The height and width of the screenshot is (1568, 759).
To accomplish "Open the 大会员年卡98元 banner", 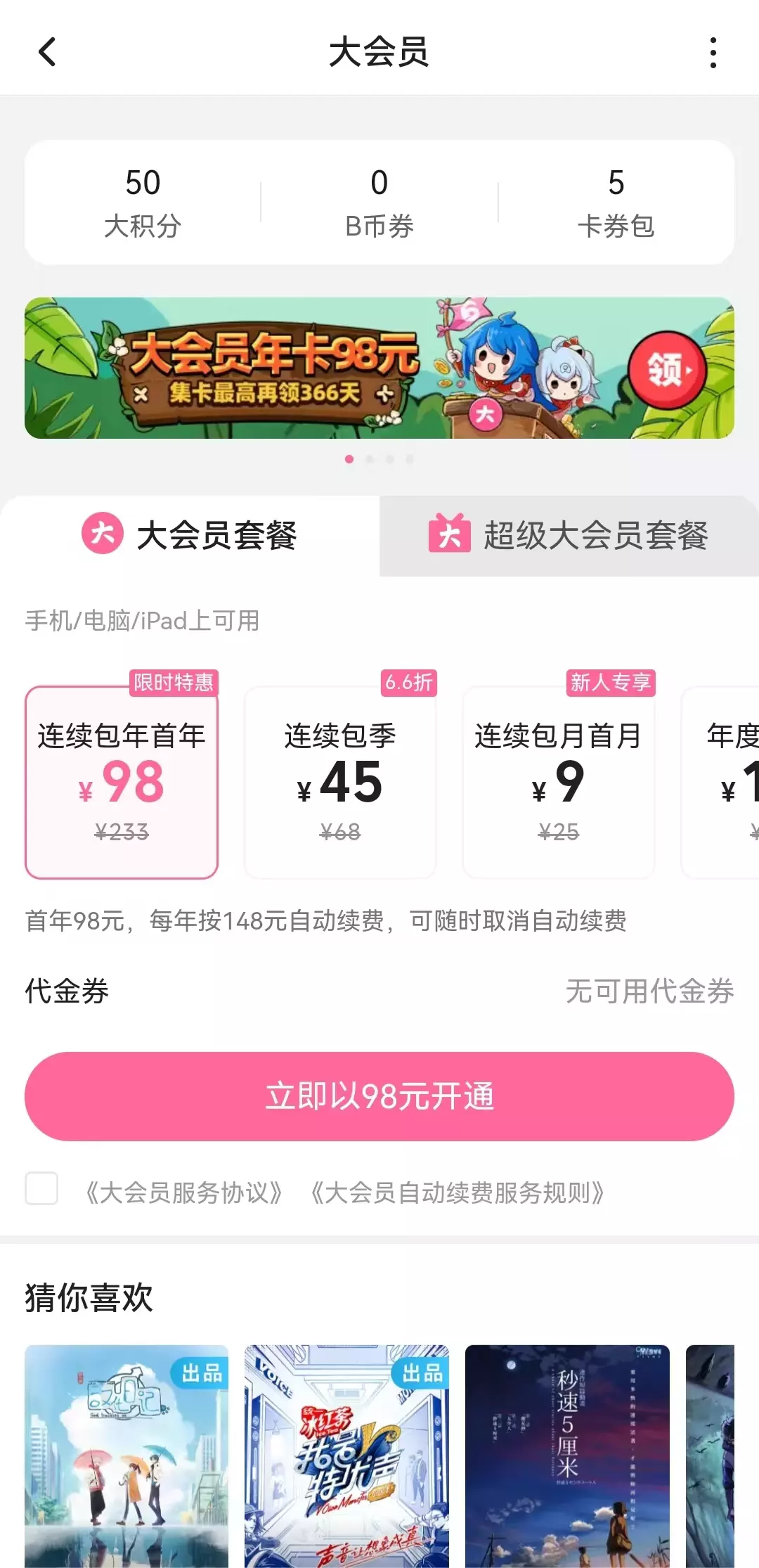I will tap(379, 368).
